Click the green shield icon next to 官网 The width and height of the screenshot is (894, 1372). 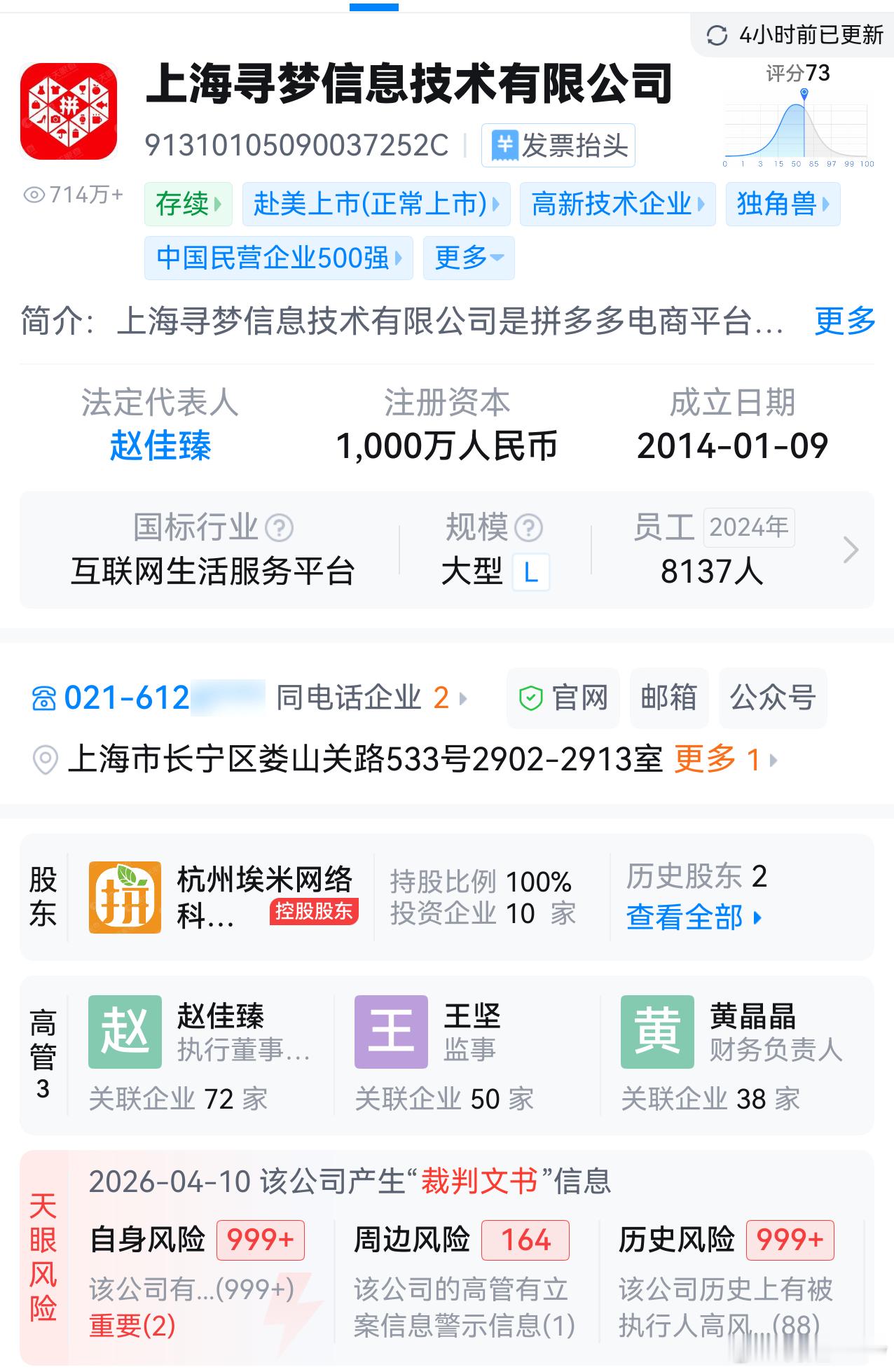[532, 698]
